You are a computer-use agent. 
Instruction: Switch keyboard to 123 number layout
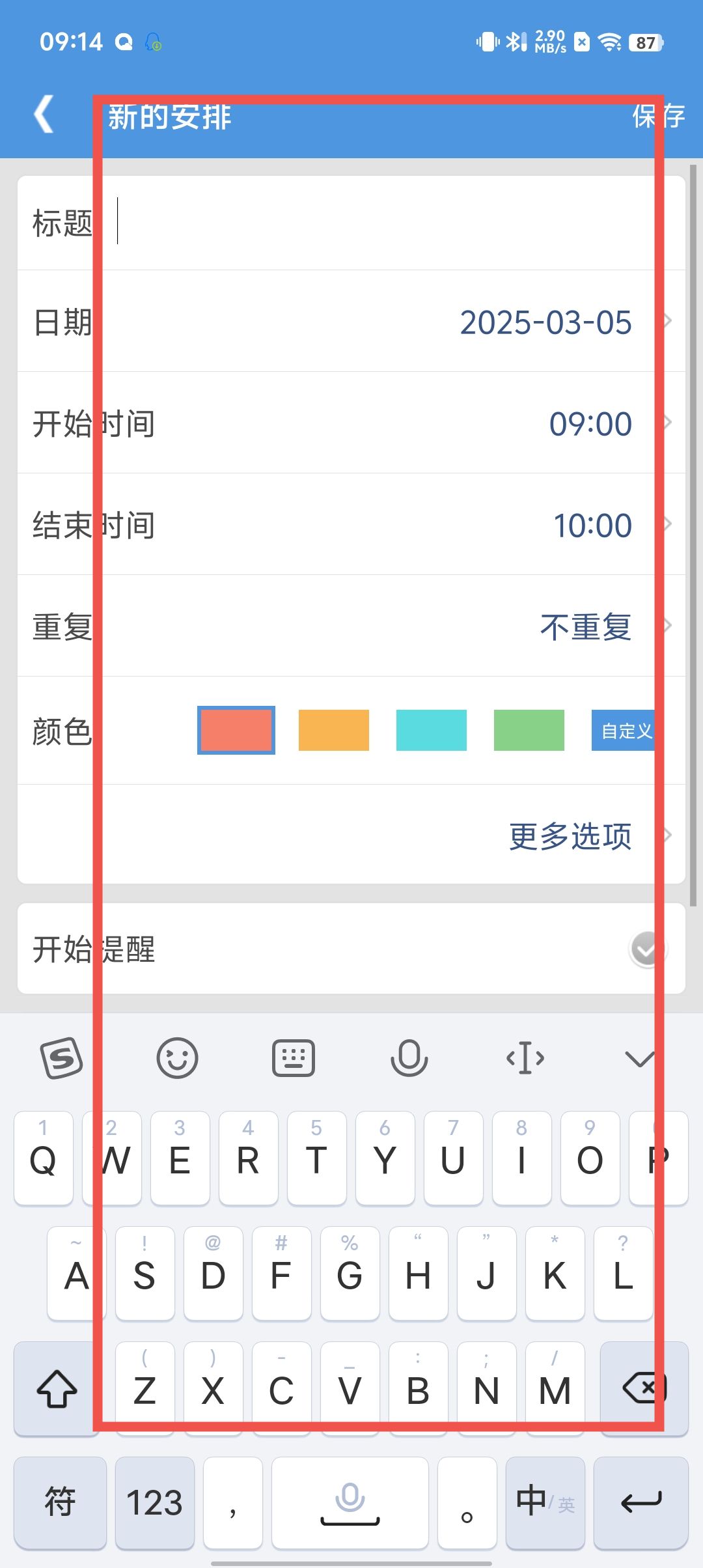154,1503
